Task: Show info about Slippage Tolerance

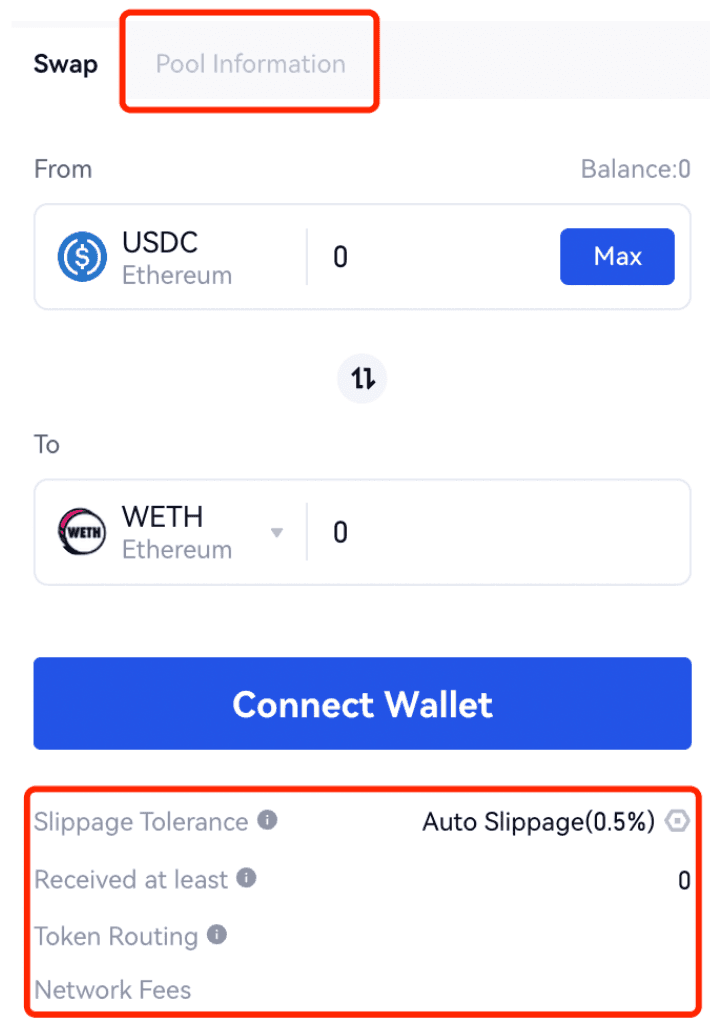Action: click(267, 821)
